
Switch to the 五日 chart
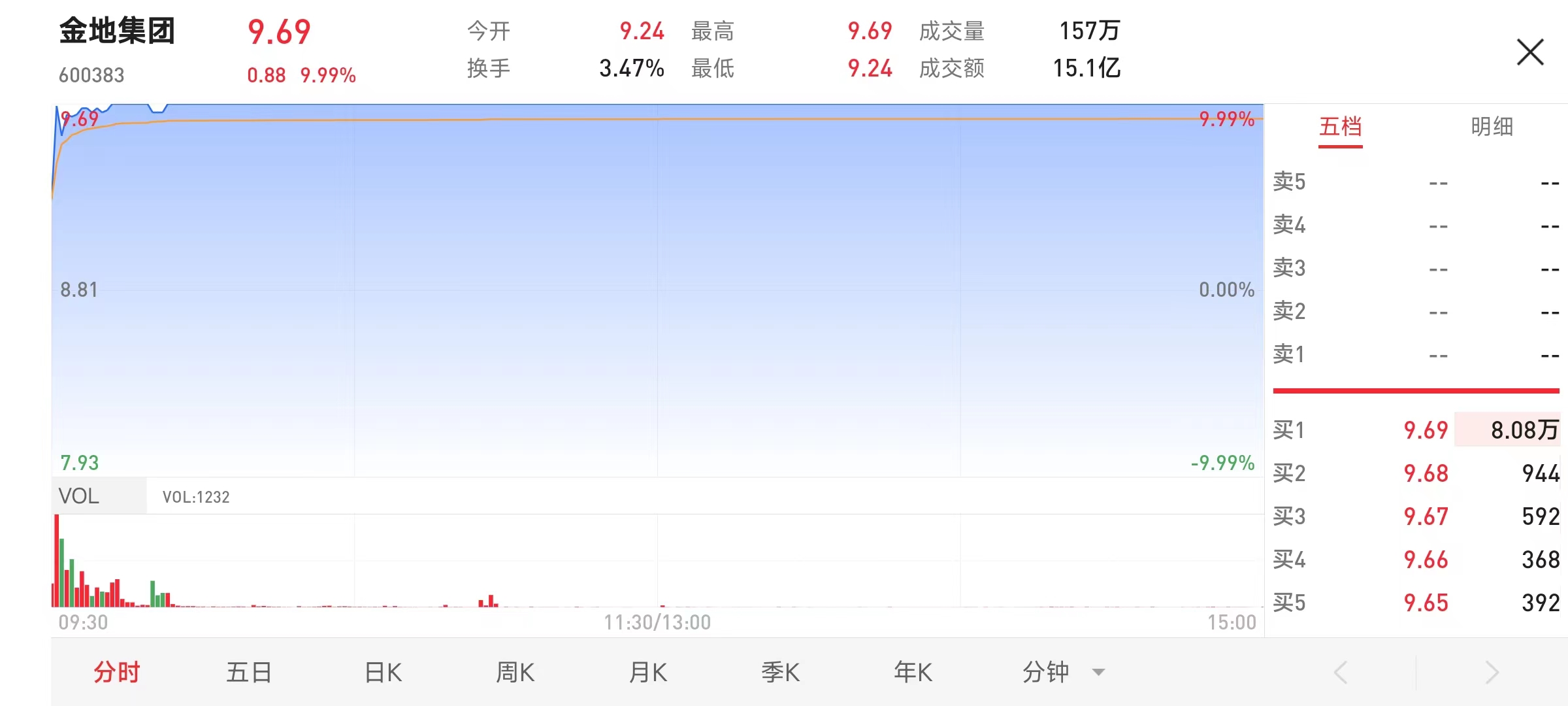pyautogui.click(x=249, y=672)
